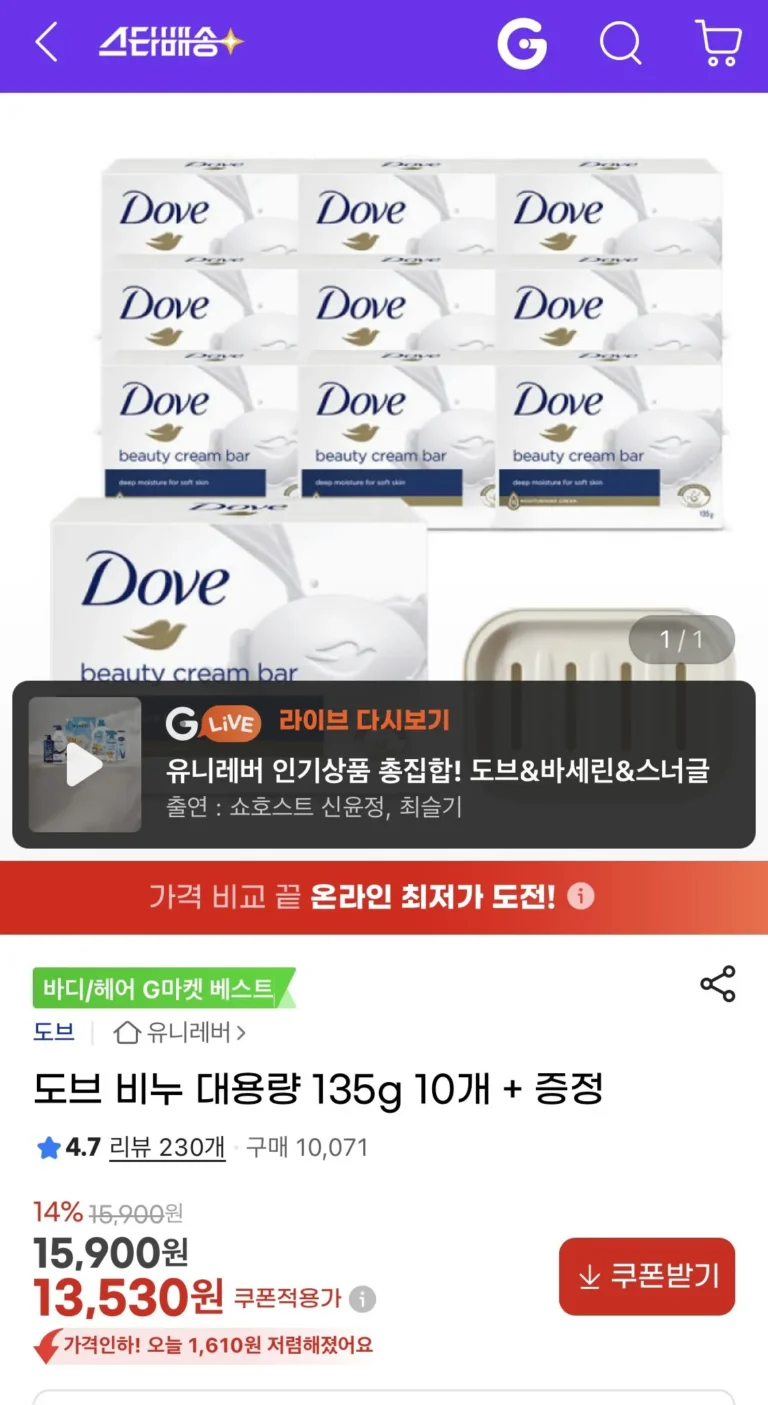768x1405 pixels.
Task: Download coupon with 쿠폰받기 button
Action: tap(646, 1276)
